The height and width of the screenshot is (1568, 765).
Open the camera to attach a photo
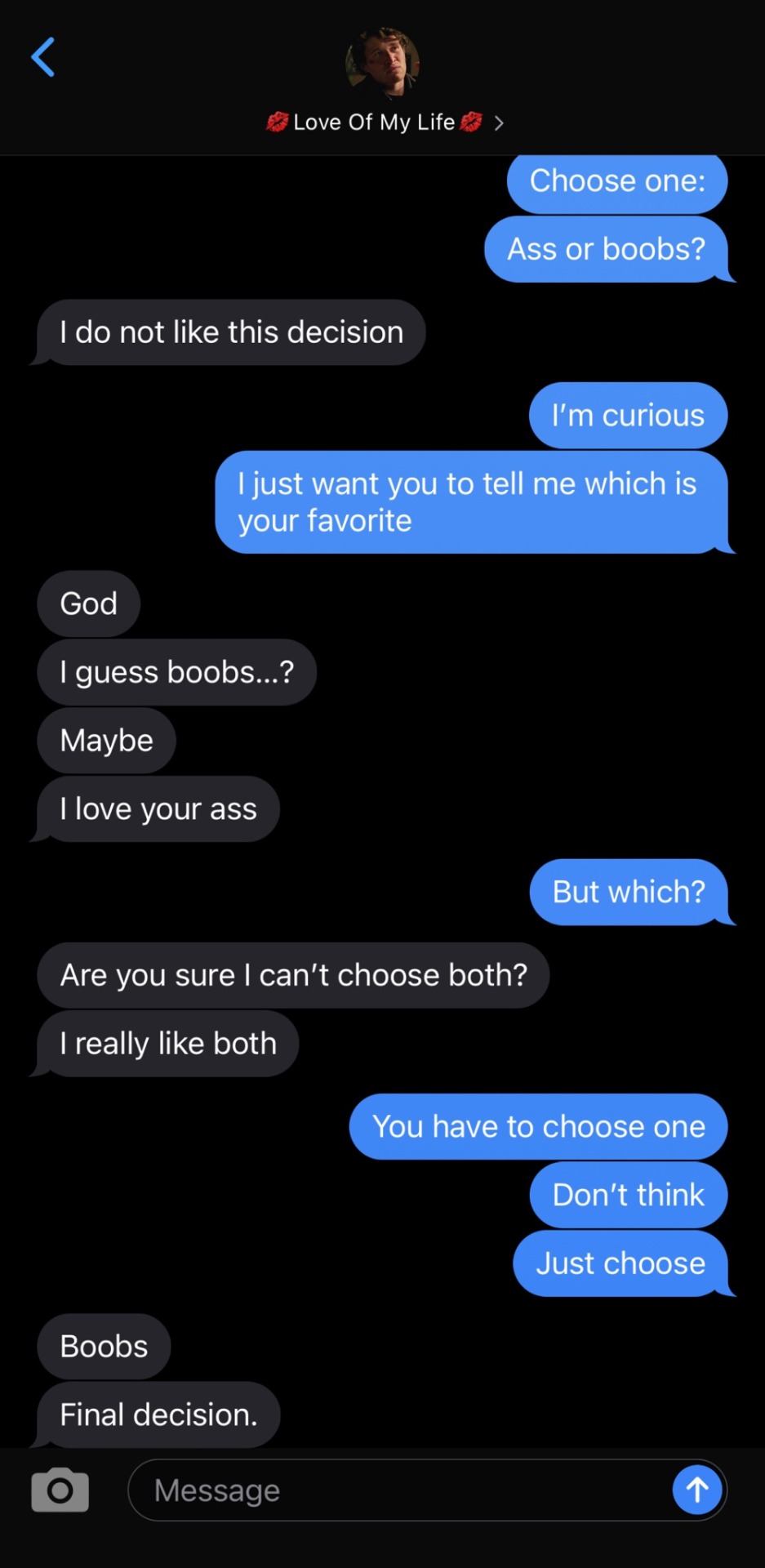coord(60,1490)
